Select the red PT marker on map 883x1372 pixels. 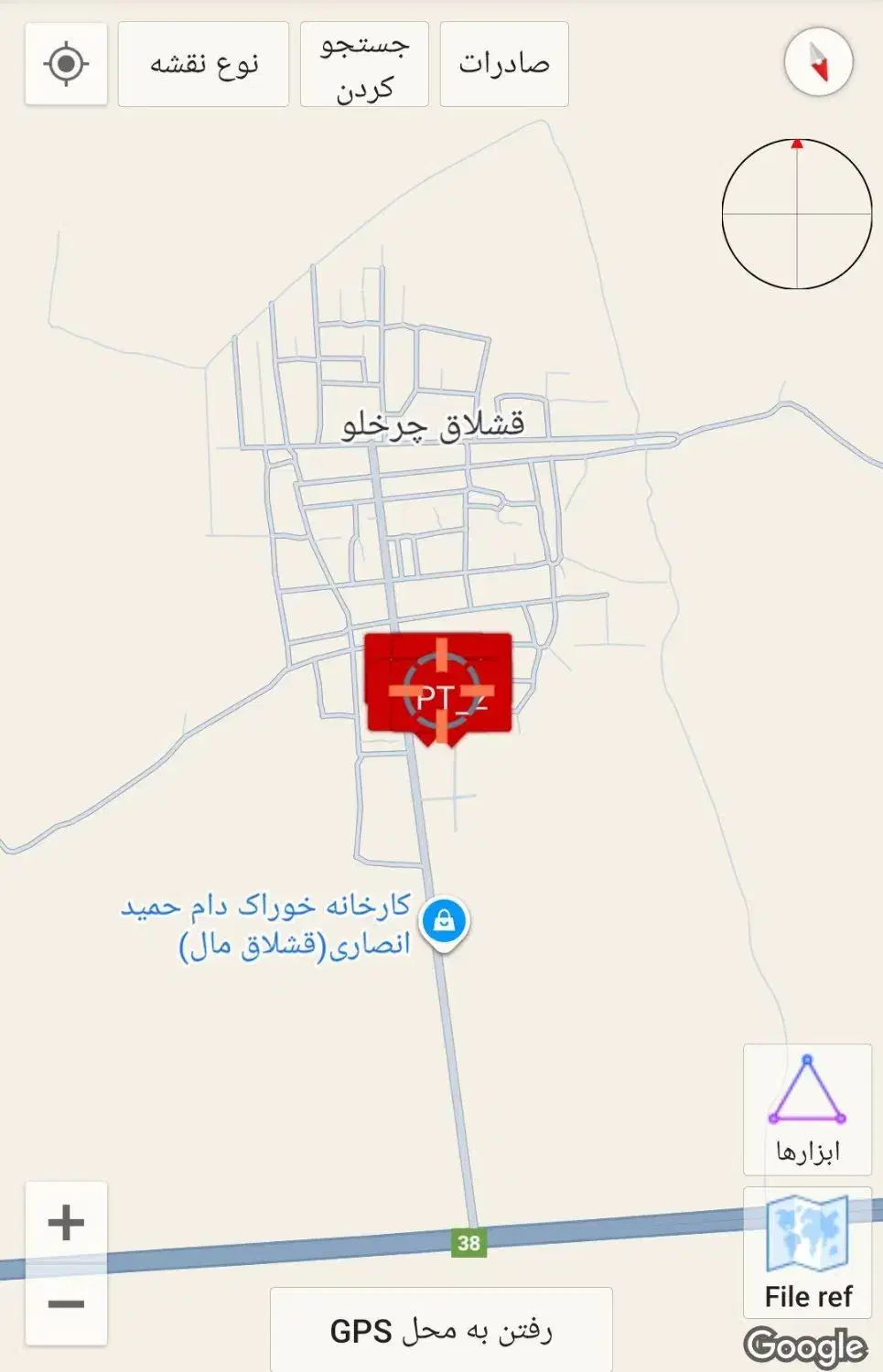[440, 686]
